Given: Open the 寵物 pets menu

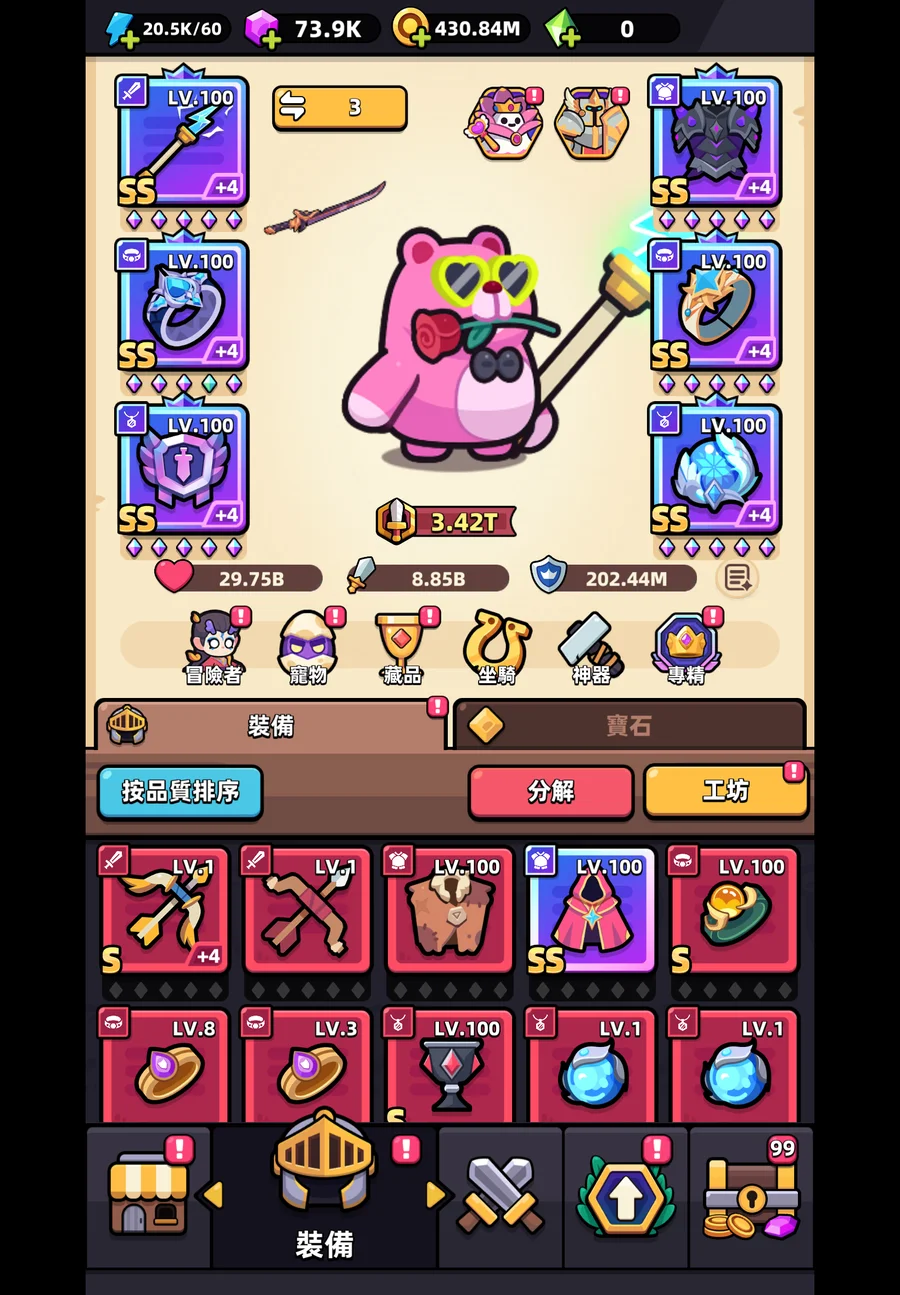Looking at the screenshot, I should coord(308,647).
